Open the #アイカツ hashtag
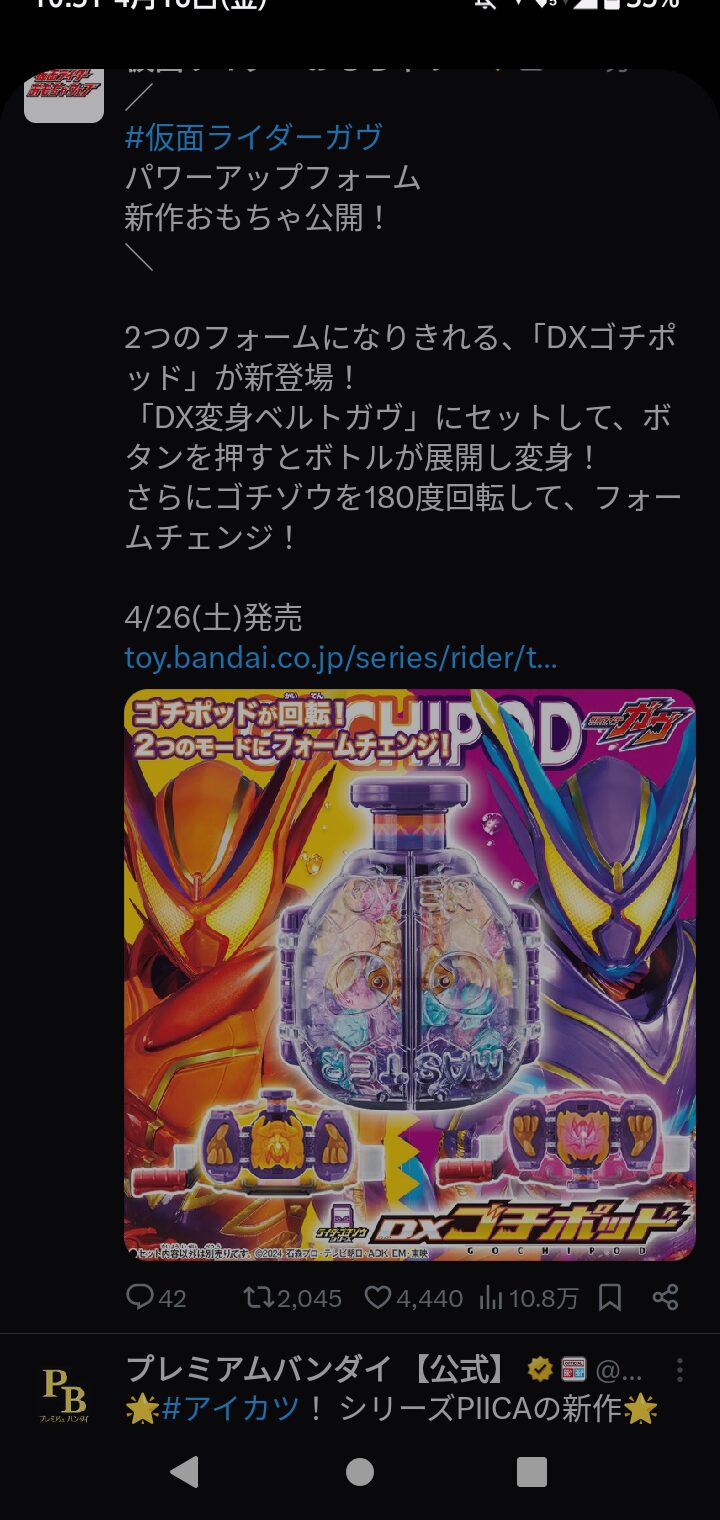The height and width of the screenshot is (1520, 720). point(230,1409)
